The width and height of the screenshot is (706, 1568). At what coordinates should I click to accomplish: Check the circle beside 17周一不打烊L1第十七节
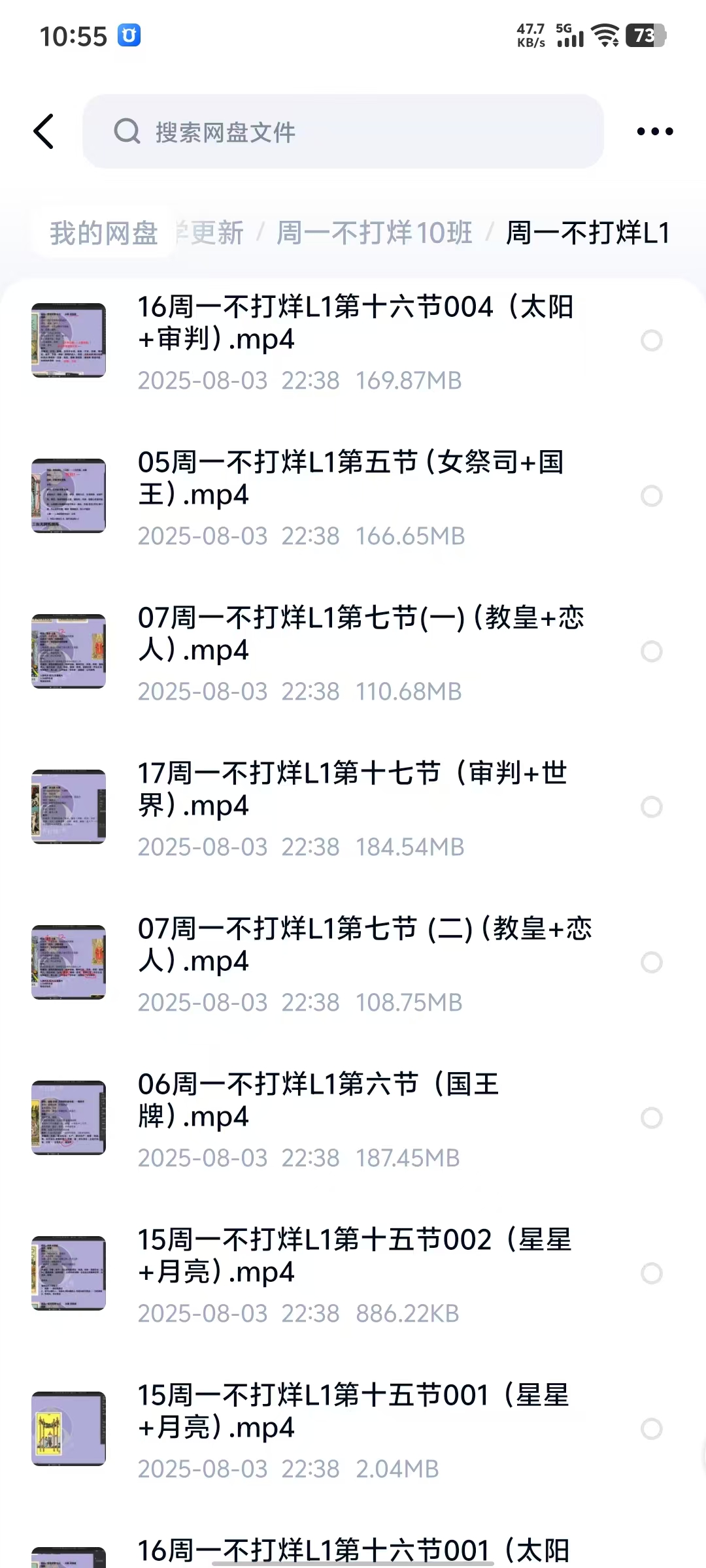(x=651, y=807)
